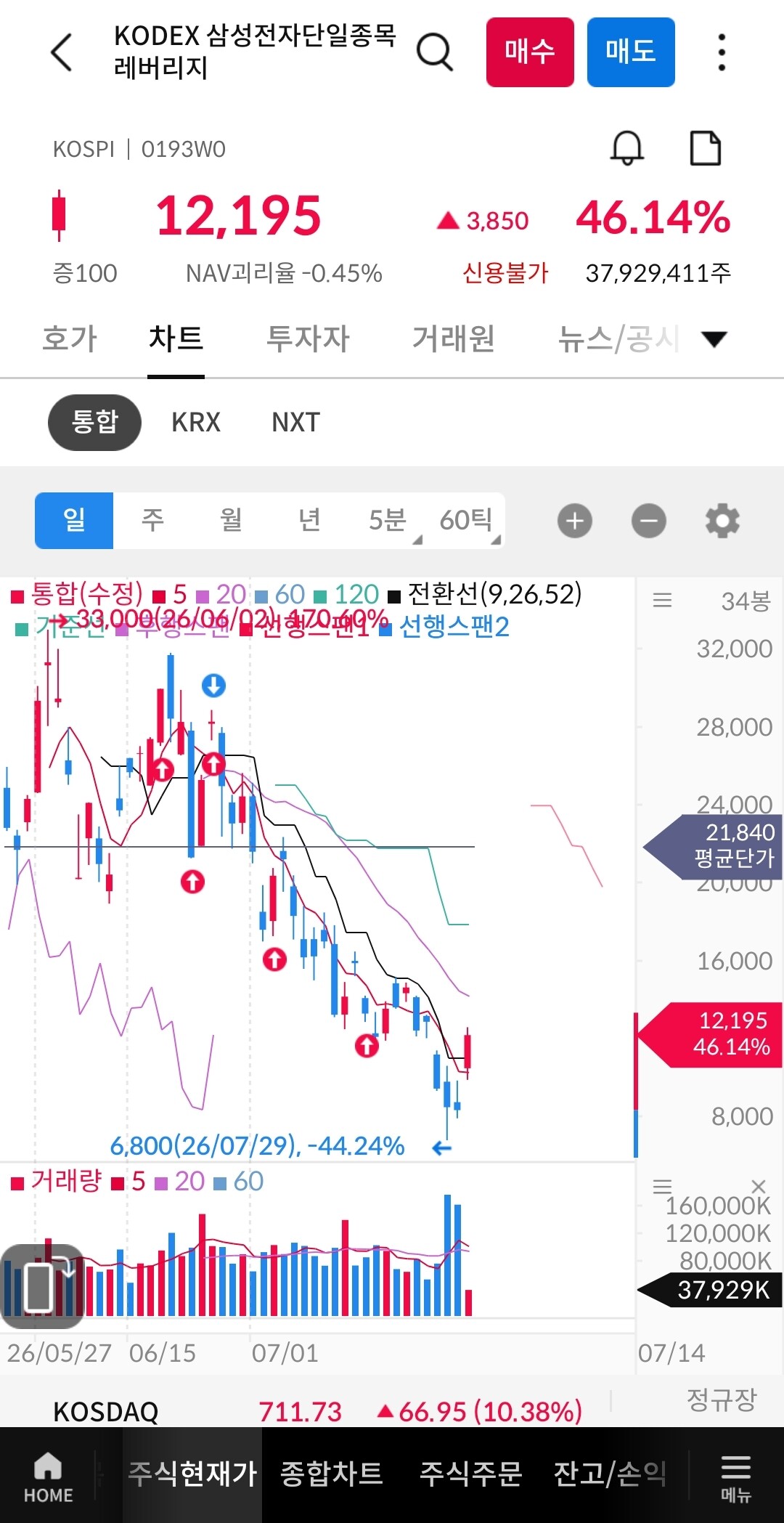
Task: Open the three-dot overflow menu
Action: point(722,52)
